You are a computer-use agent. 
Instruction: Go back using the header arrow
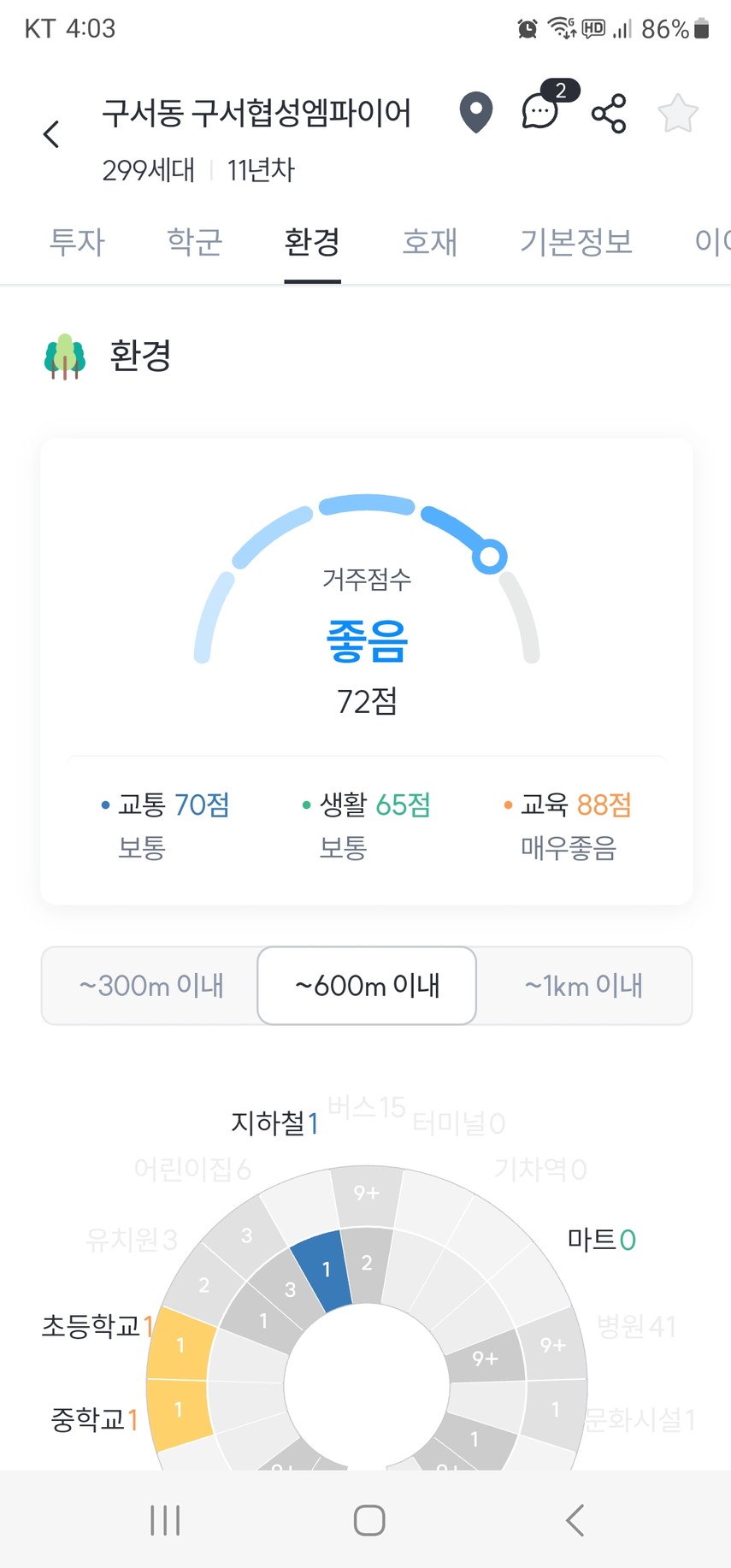[51, 134]
